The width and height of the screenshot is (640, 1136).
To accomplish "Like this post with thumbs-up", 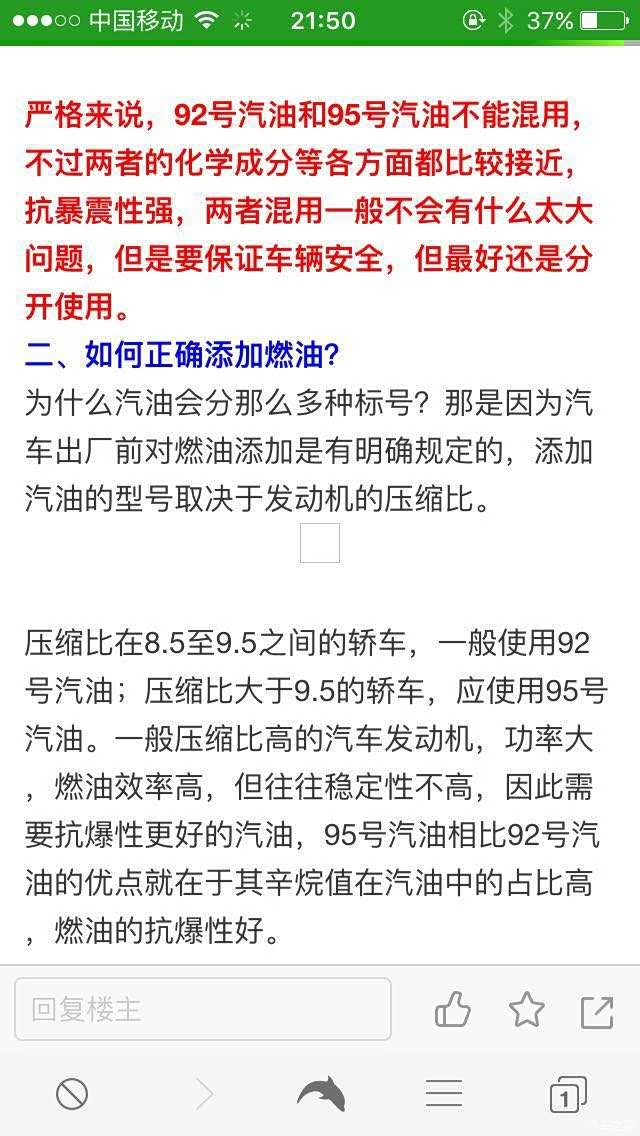I will [x=453, y=1008].
